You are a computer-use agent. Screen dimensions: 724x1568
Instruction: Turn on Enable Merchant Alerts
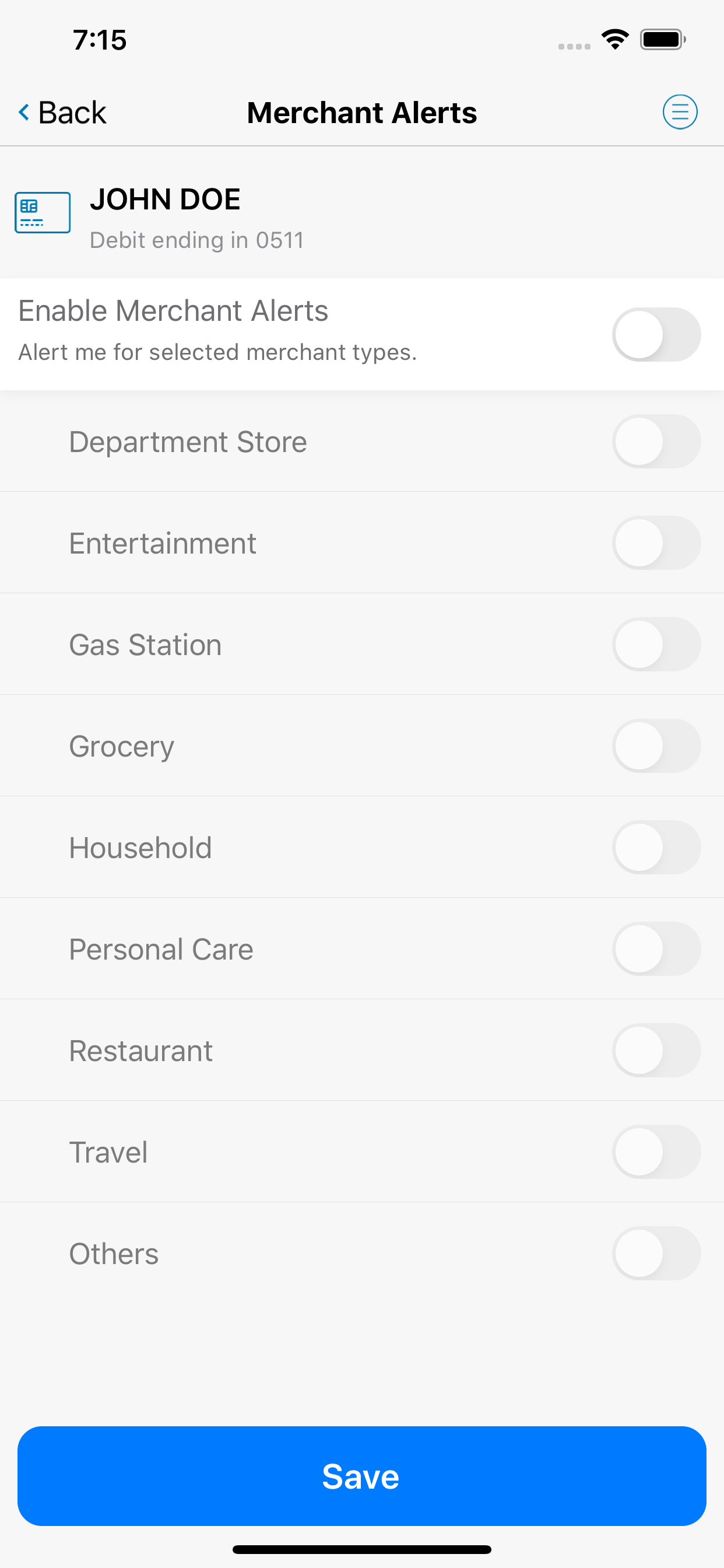656,334
